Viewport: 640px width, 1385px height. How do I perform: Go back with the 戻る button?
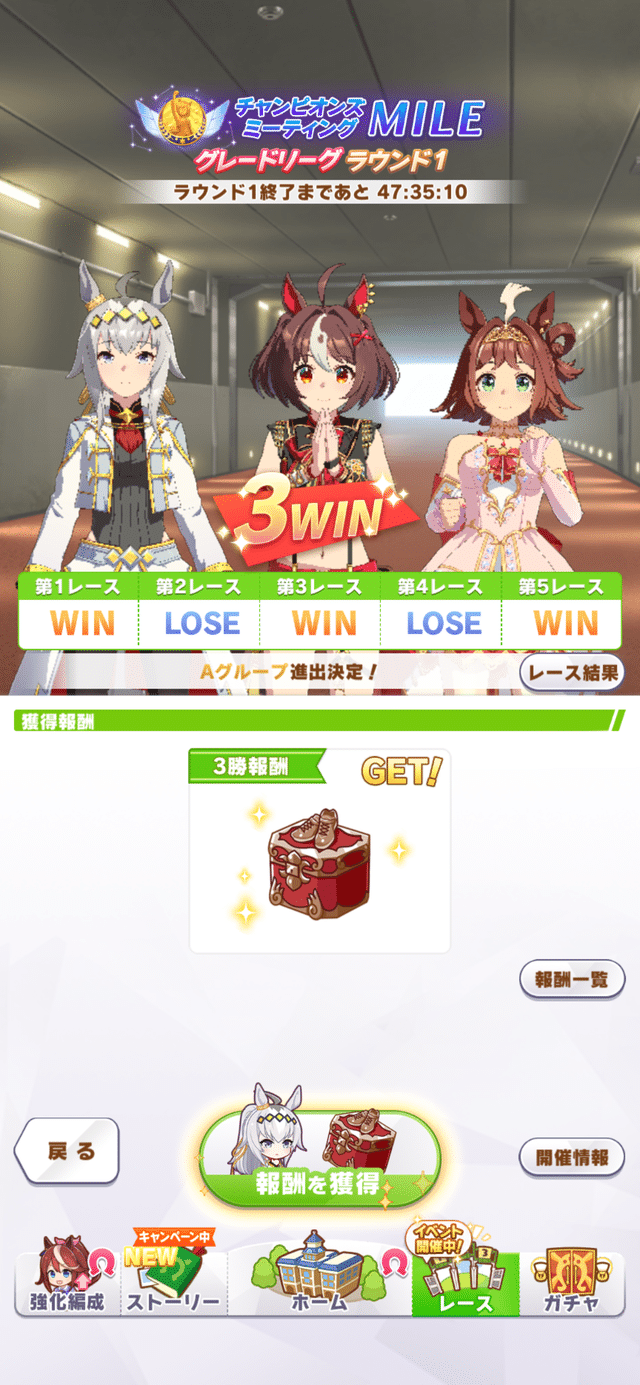coord(68,1151)
